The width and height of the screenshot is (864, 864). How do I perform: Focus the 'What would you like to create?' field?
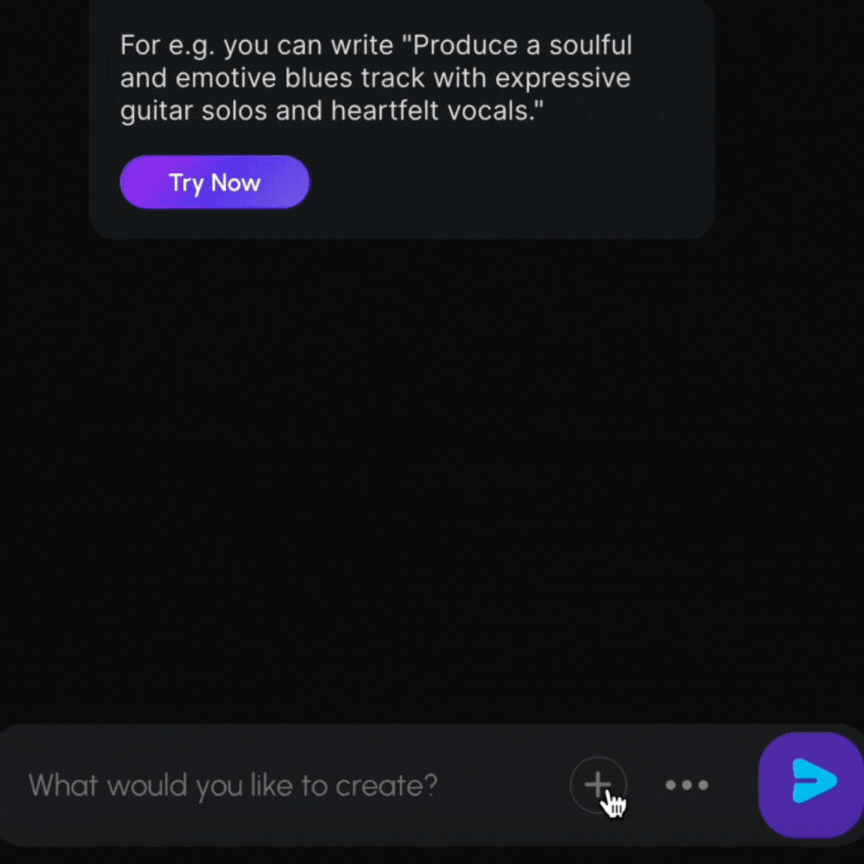(233, 785)
